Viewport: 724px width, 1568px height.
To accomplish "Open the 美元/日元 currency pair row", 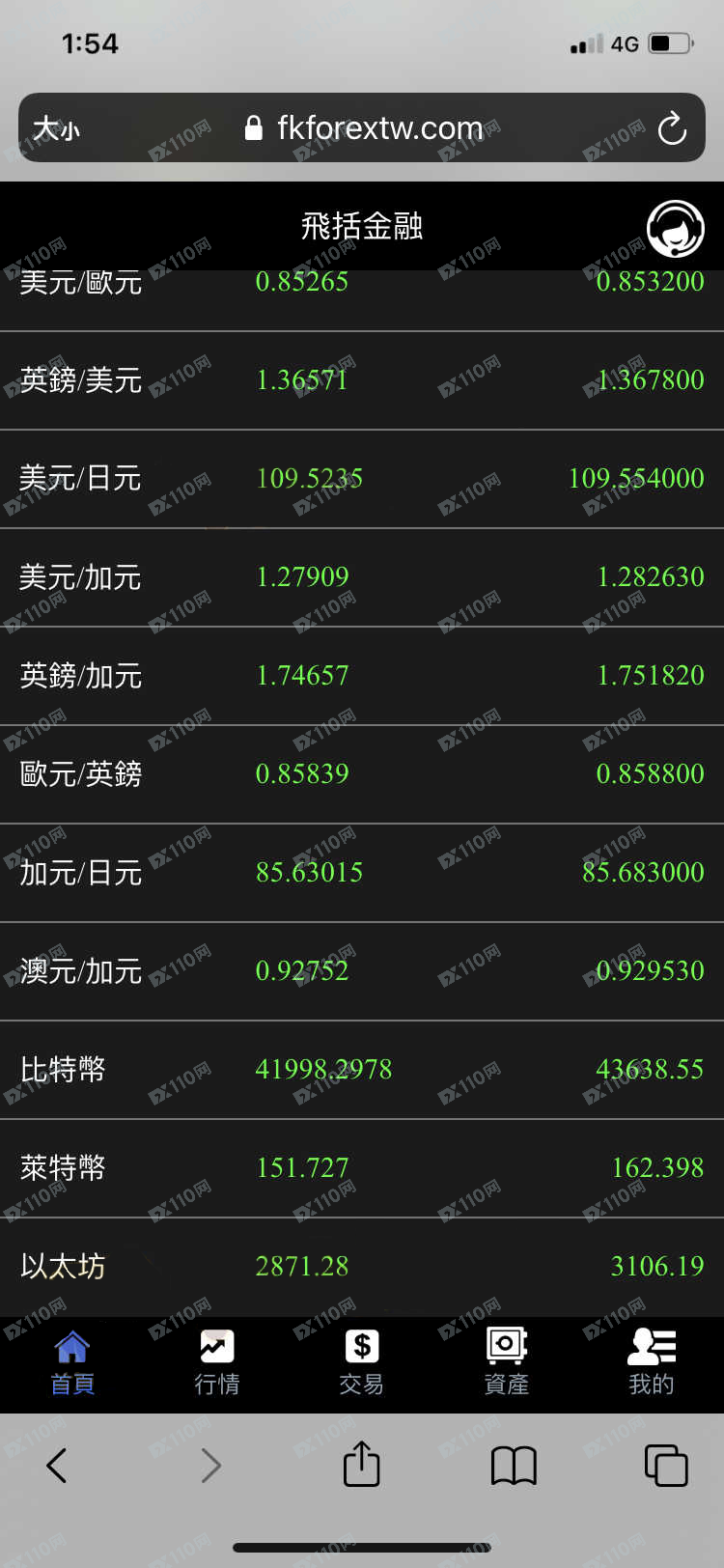I will (362, 479).
